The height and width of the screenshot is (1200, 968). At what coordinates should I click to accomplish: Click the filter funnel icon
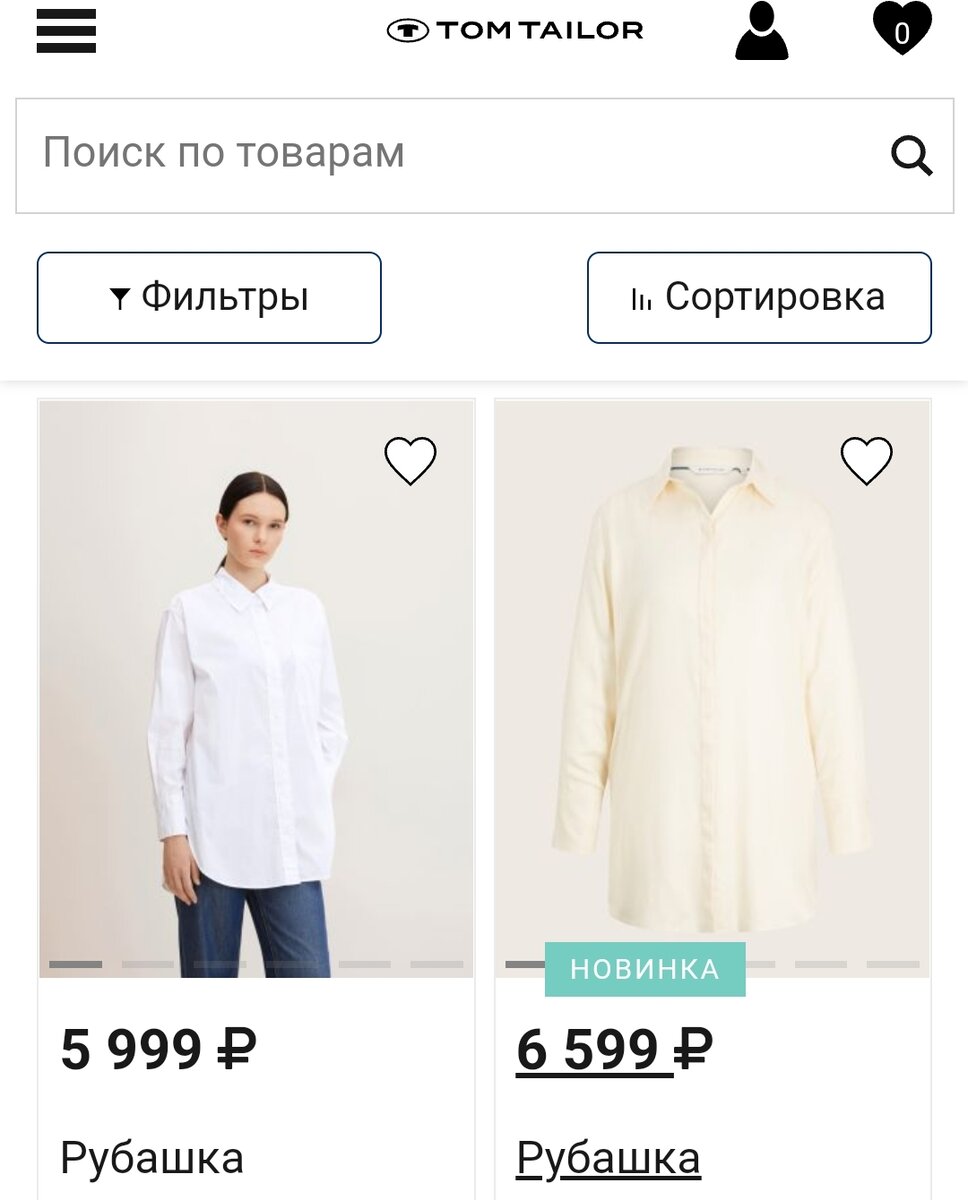click(x=121, y=297)
